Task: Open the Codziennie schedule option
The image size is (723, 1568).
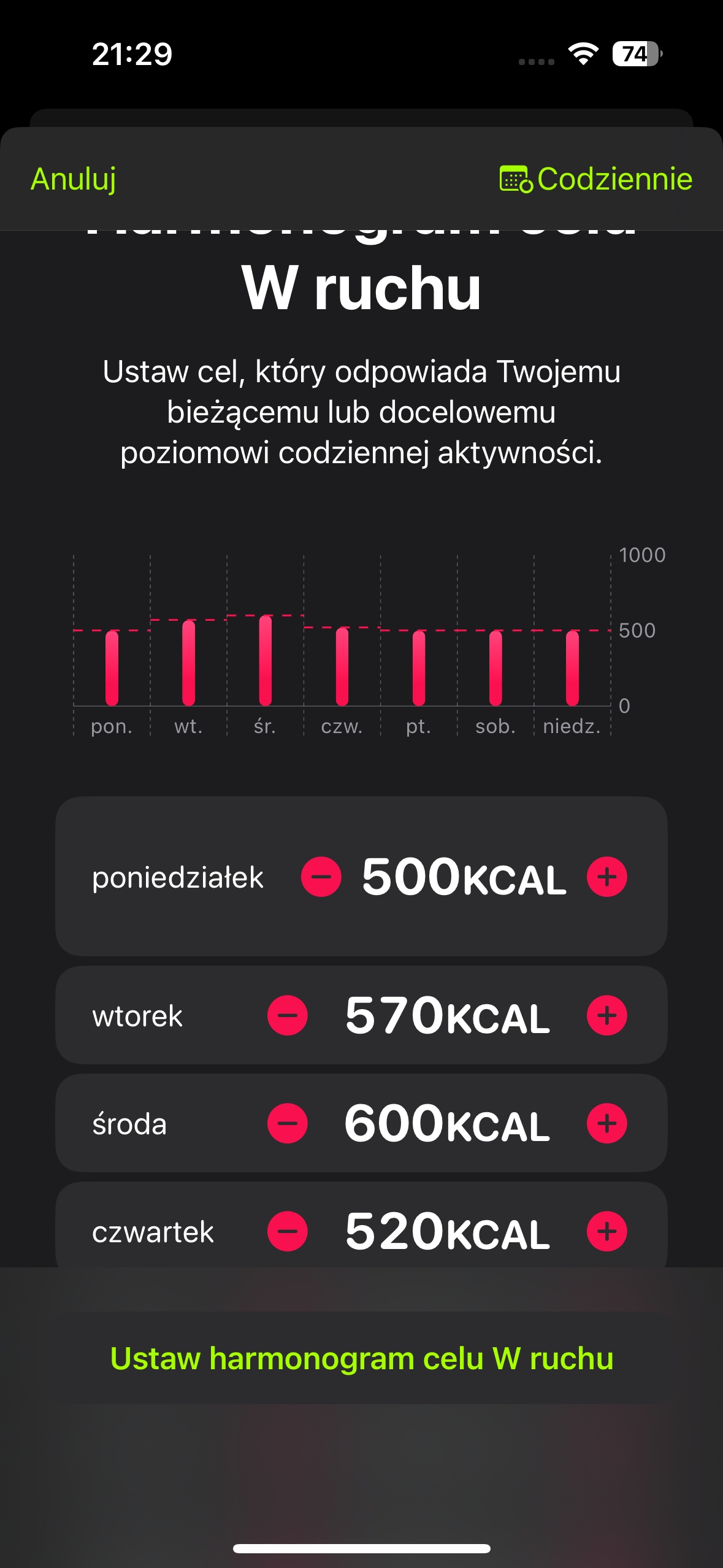Action: click(x=595, y=179)
